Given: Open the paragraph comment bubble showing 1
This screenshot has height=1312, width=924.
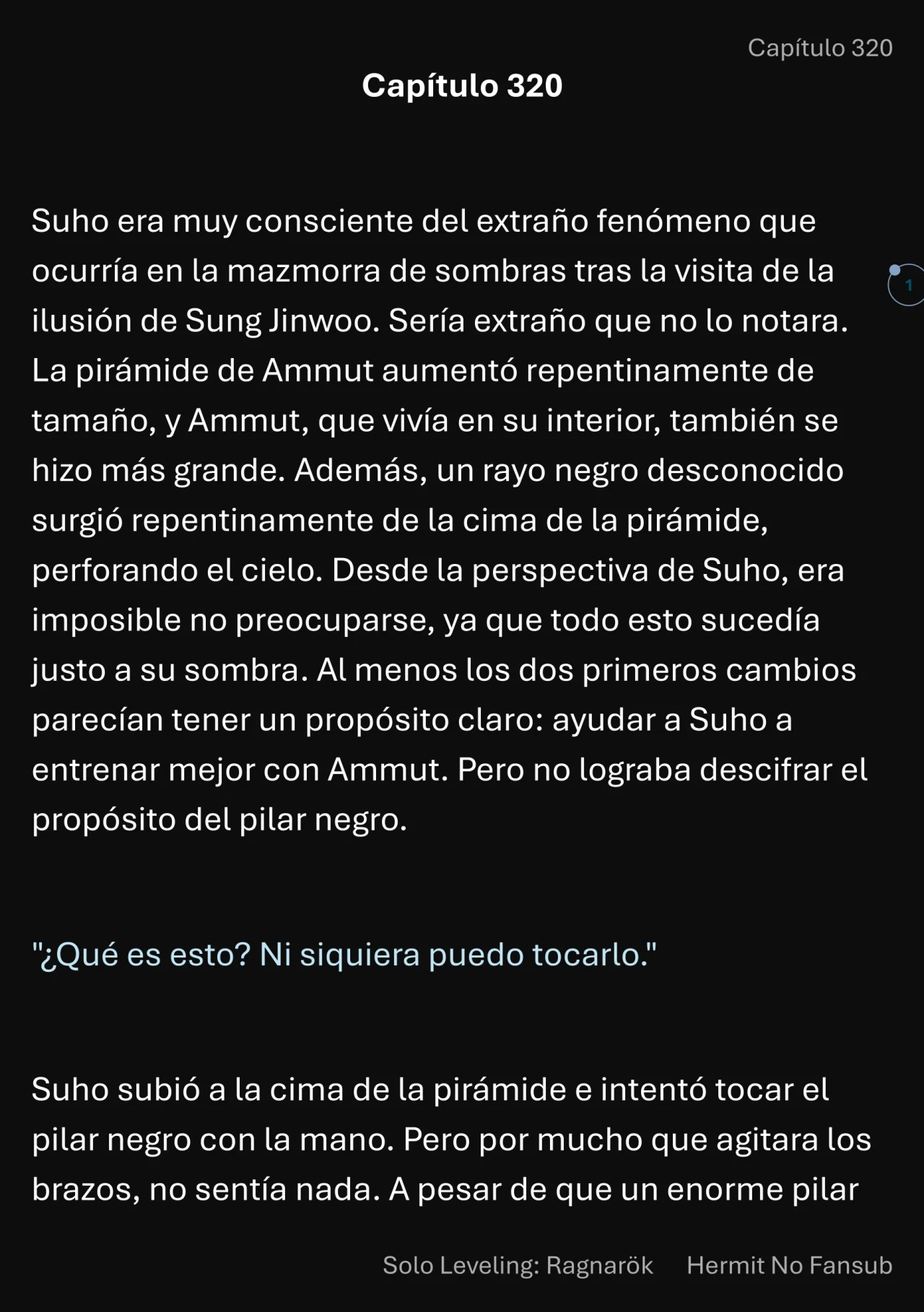Looking at the screenshot, I should [907, 285].
